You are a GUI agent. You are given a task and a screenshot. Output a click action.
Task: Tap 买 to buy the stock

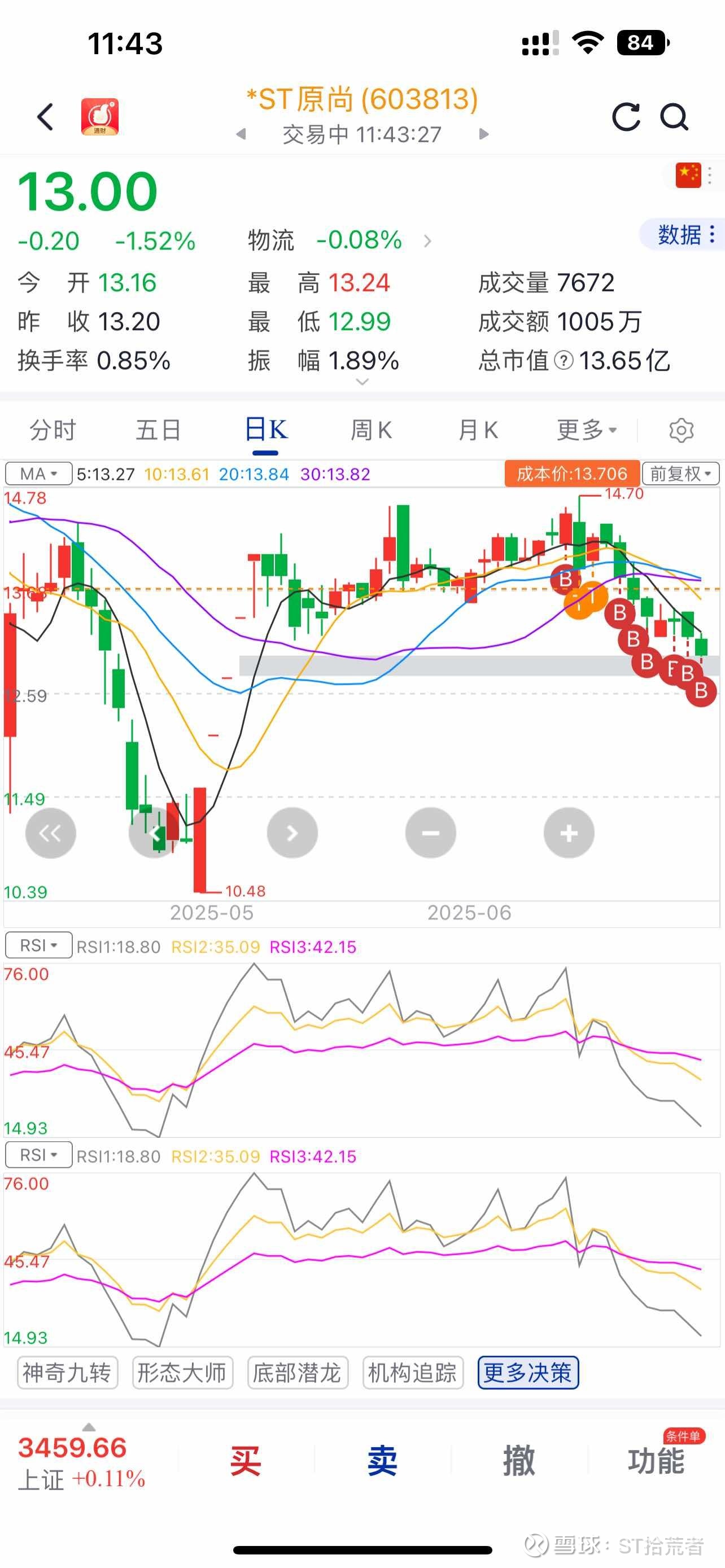[245, 1460]
